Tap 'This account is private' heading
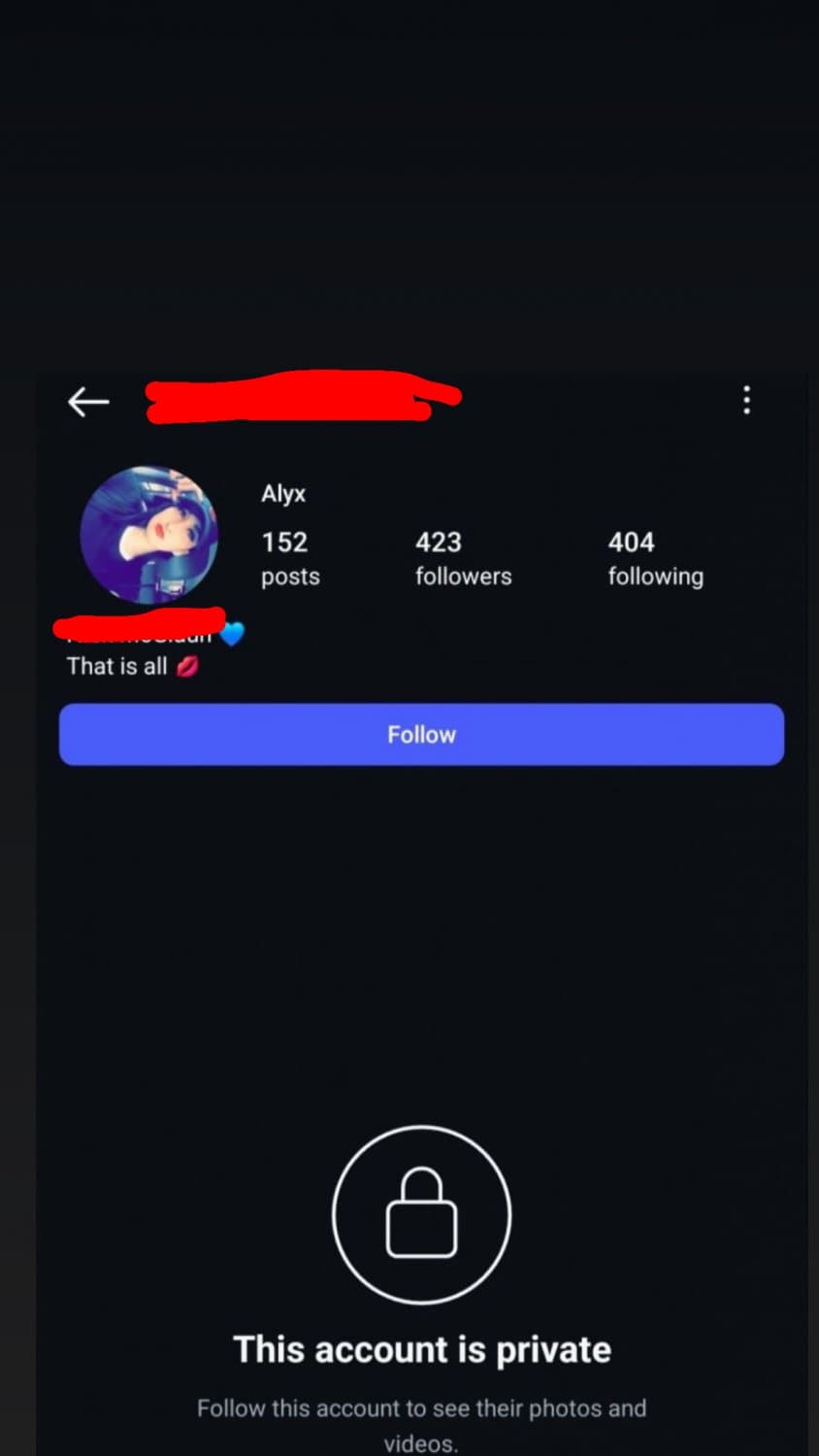Viewport: 819px width, 1456px height. pos(421,1348)
